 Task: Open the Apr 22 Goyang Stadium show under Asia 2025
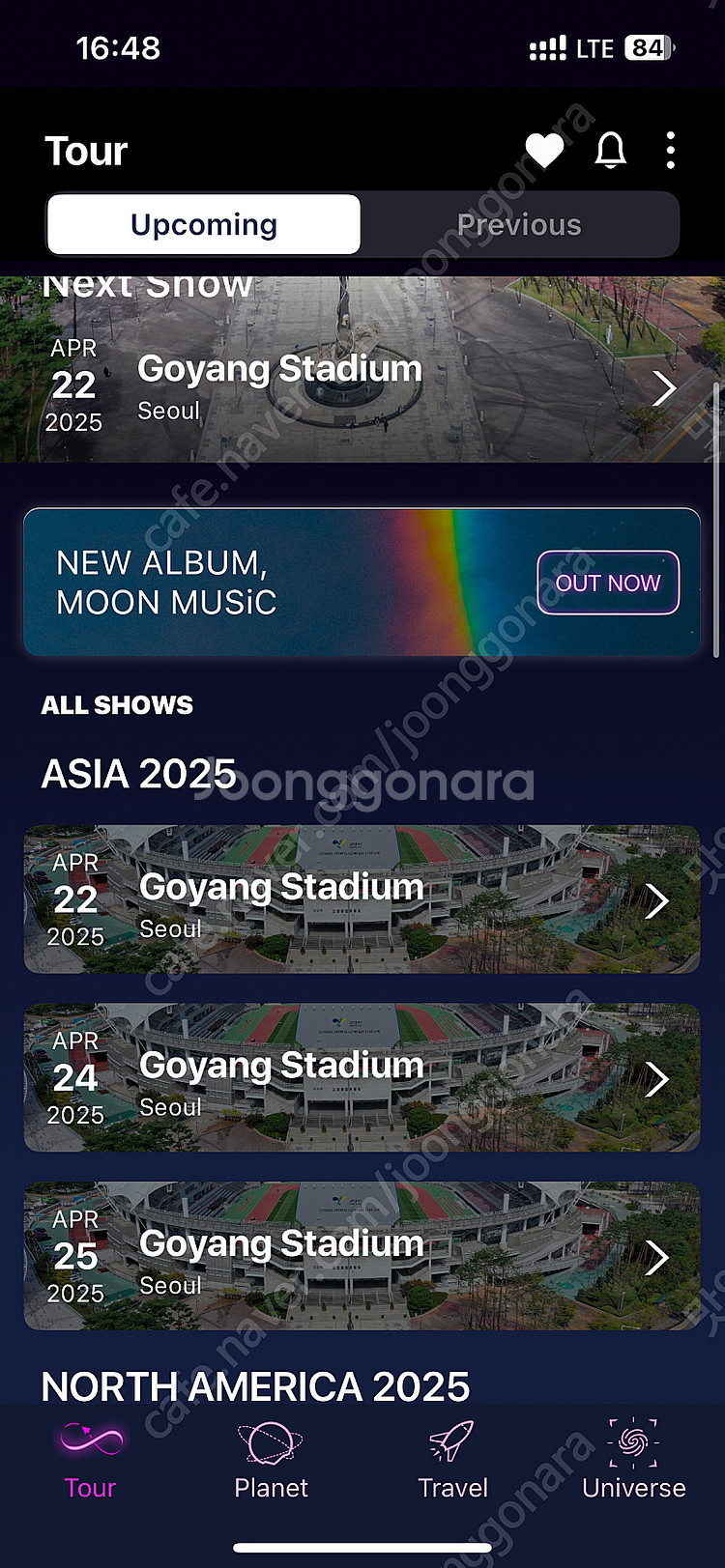click(362, 899)
